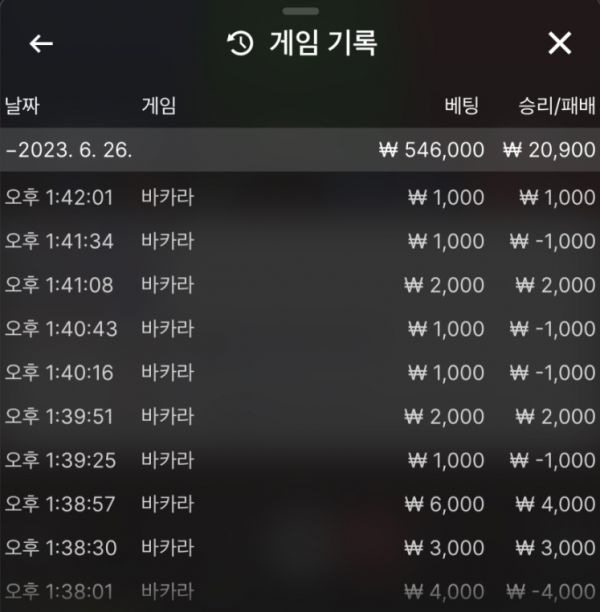Open the baccarat record at 1:38:30
The image size is (600, 612).
tap(300, 548)
